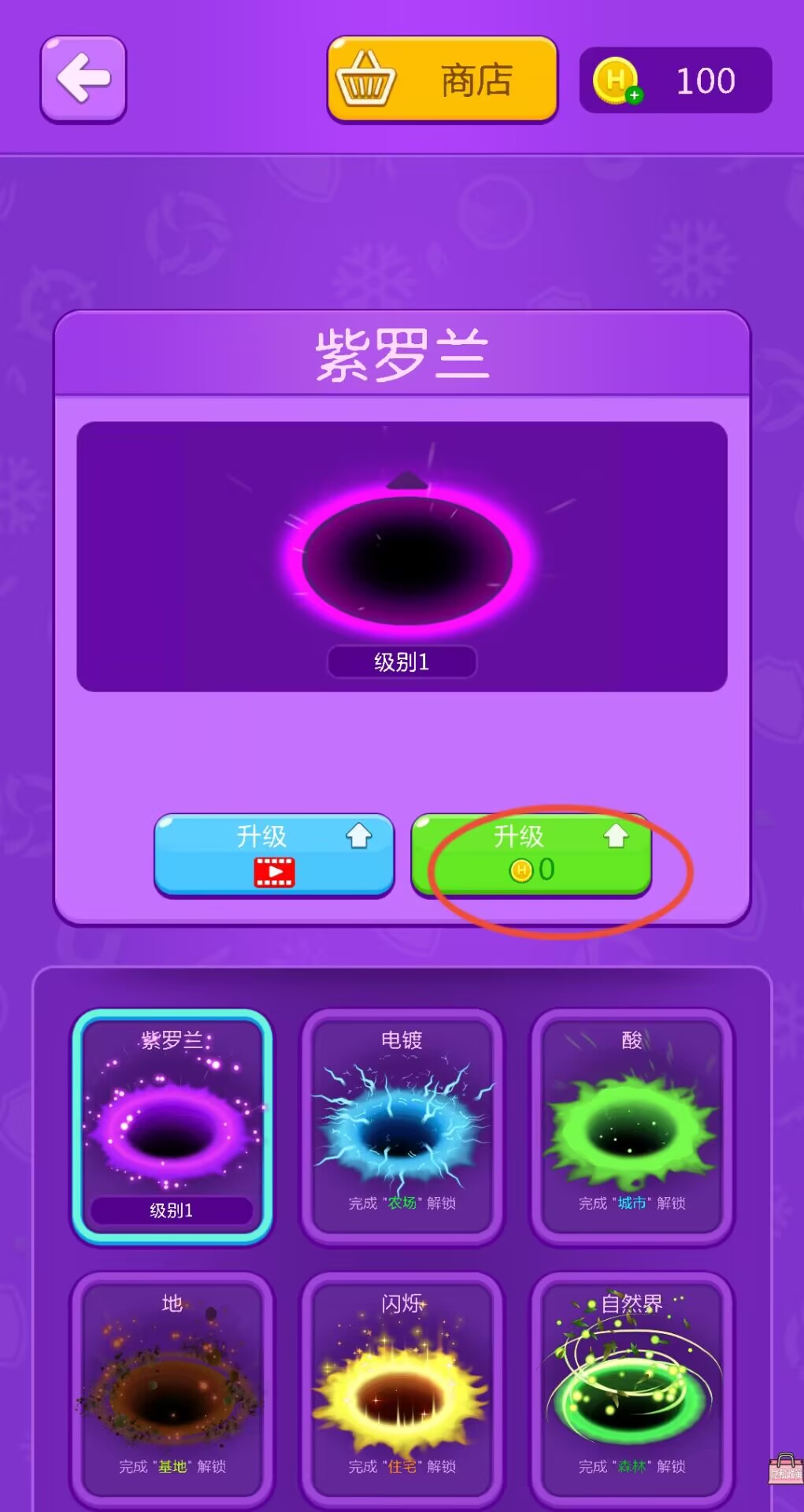Select the 电镀 hole skin
The image size is (804, 1512).
(x=402, y=1126)
